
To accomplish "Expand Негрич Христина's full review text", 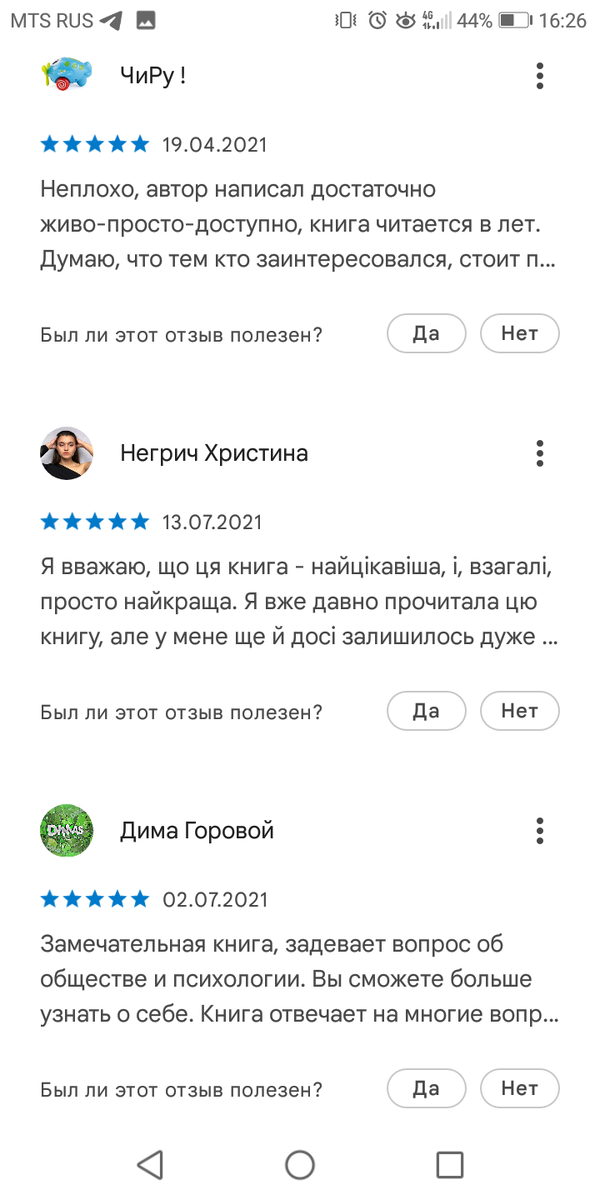I will pos(298,602).
